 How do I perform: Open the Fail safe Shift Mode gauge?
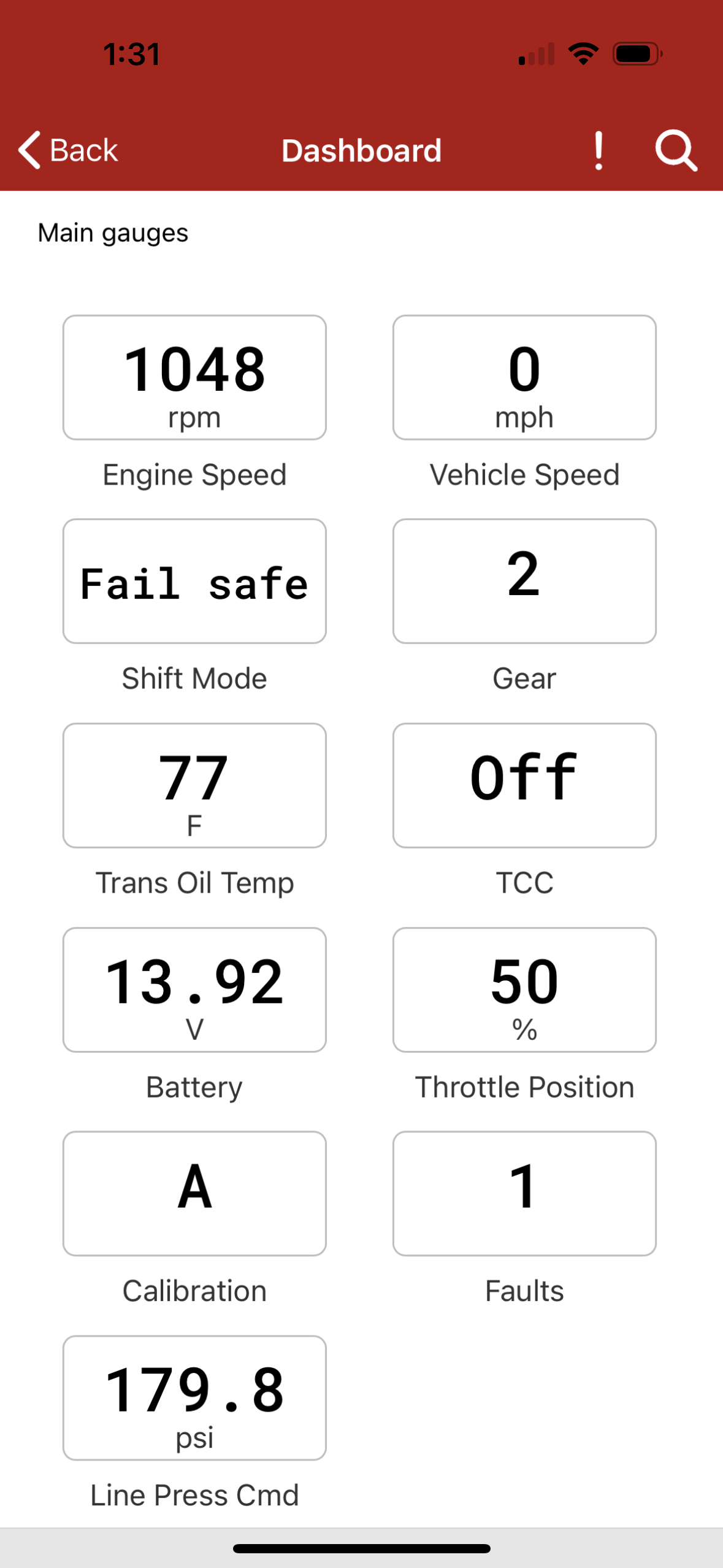pos(194,582)
